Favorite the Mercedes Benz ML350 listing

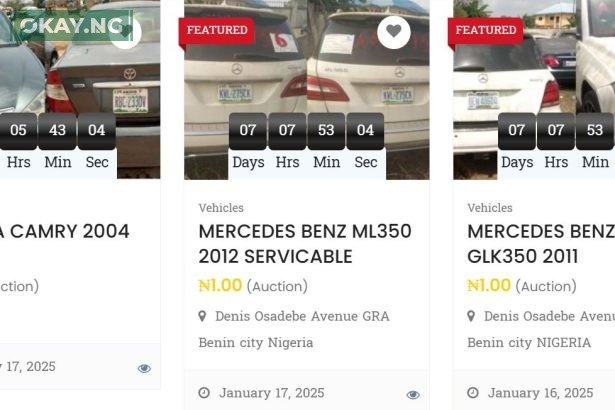394,32
